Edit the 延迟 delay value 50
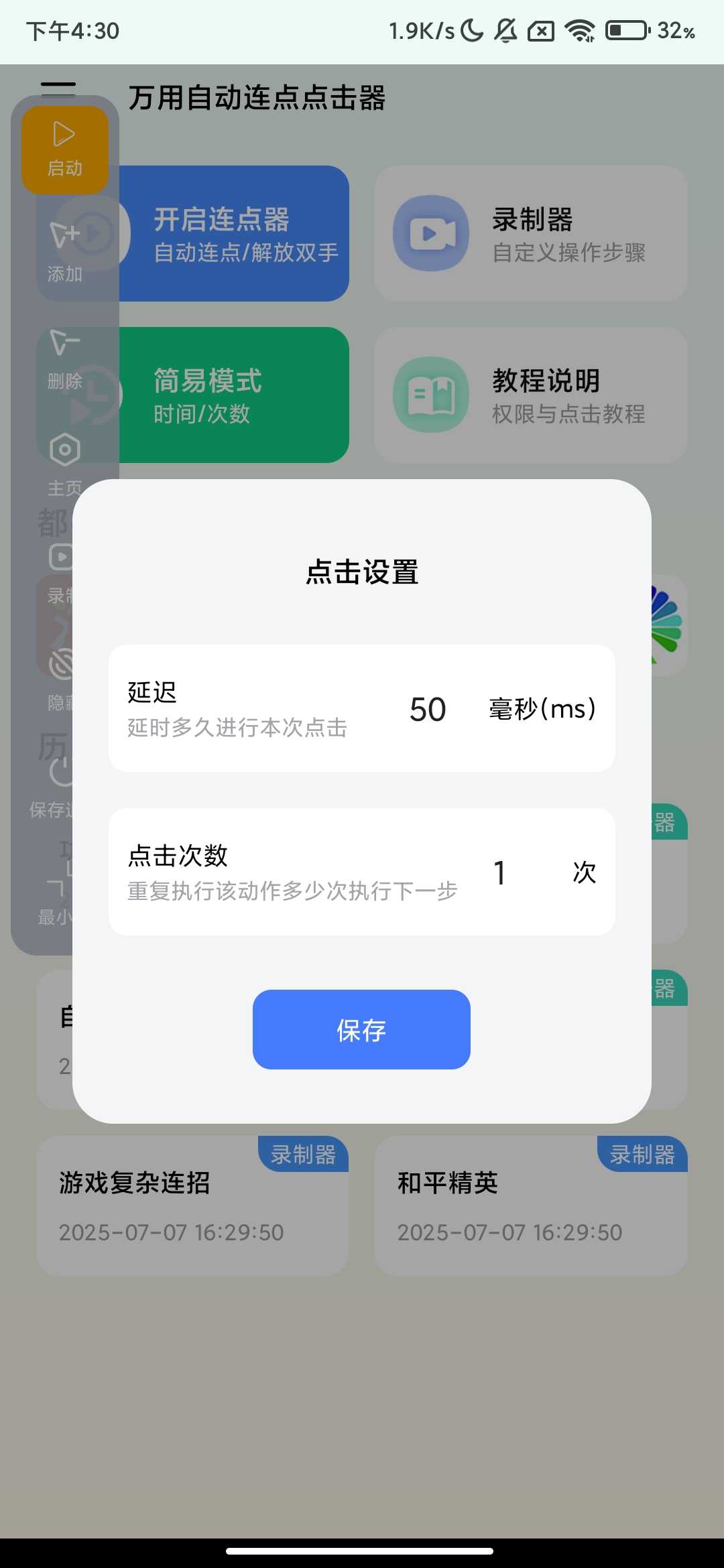 coord(428,709)
